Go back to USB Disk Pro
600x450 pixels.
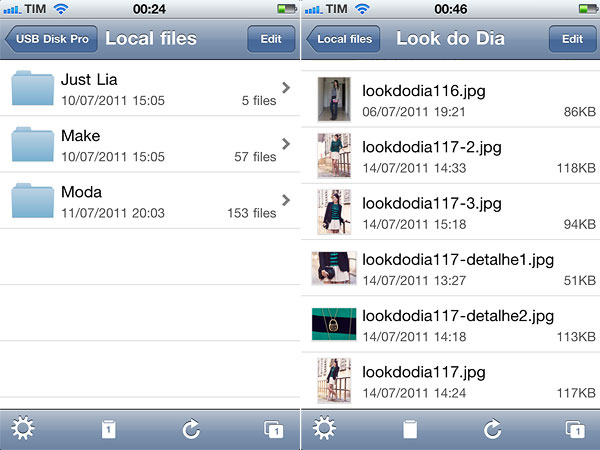(x=50, y=39)
